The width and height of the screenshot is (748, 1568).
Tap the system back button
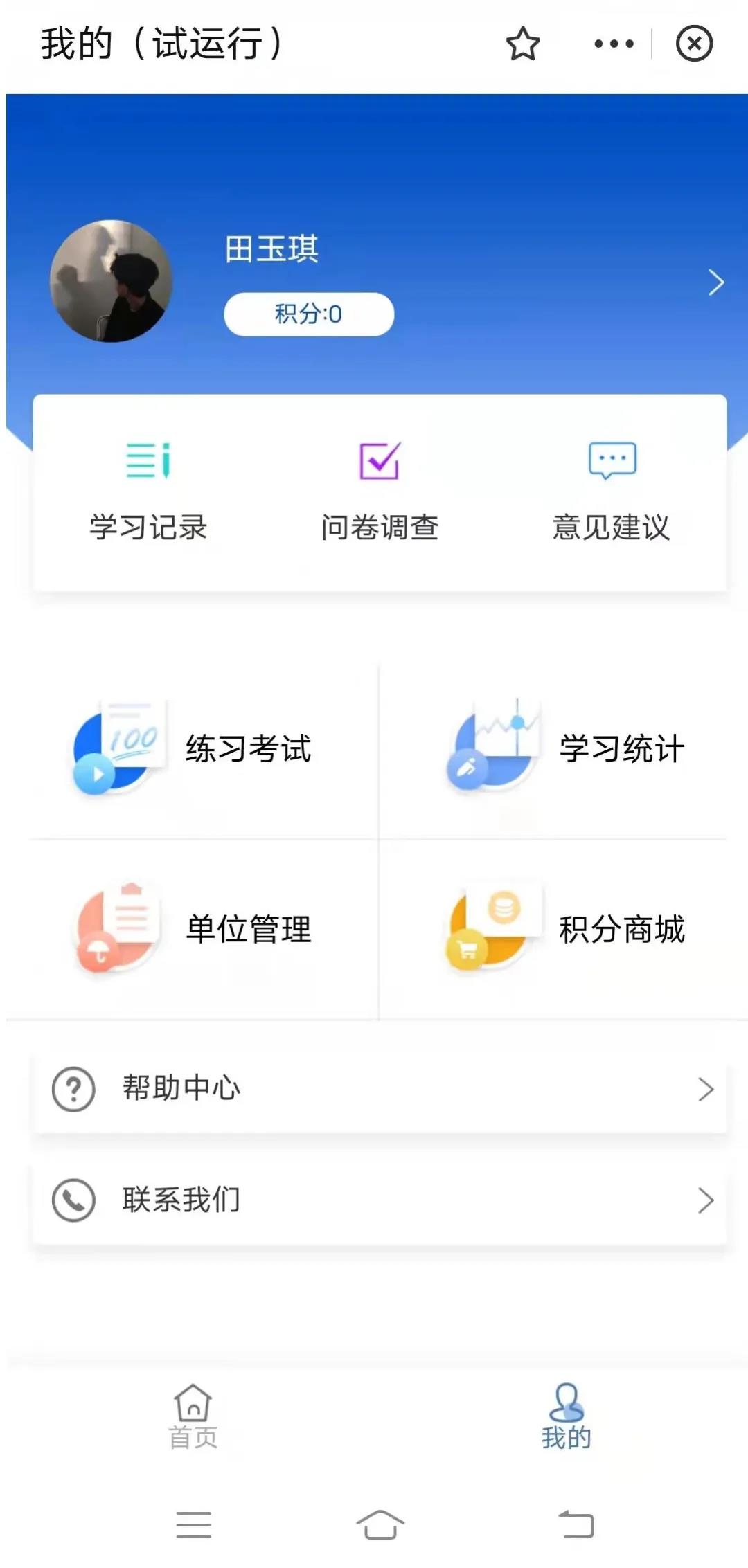[576, 1524]
